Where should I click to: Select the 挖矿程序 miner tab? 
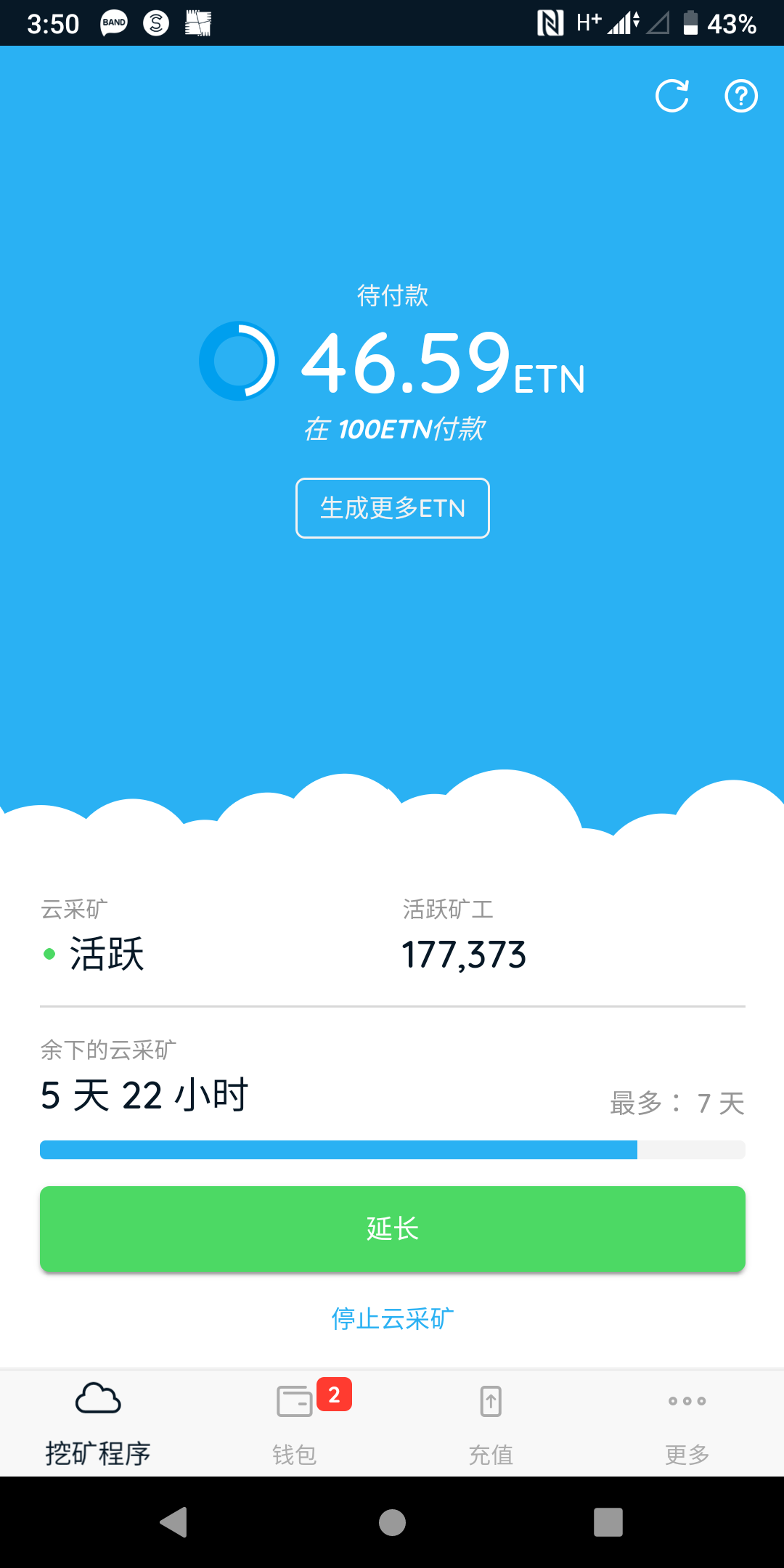coord(98,1423)
